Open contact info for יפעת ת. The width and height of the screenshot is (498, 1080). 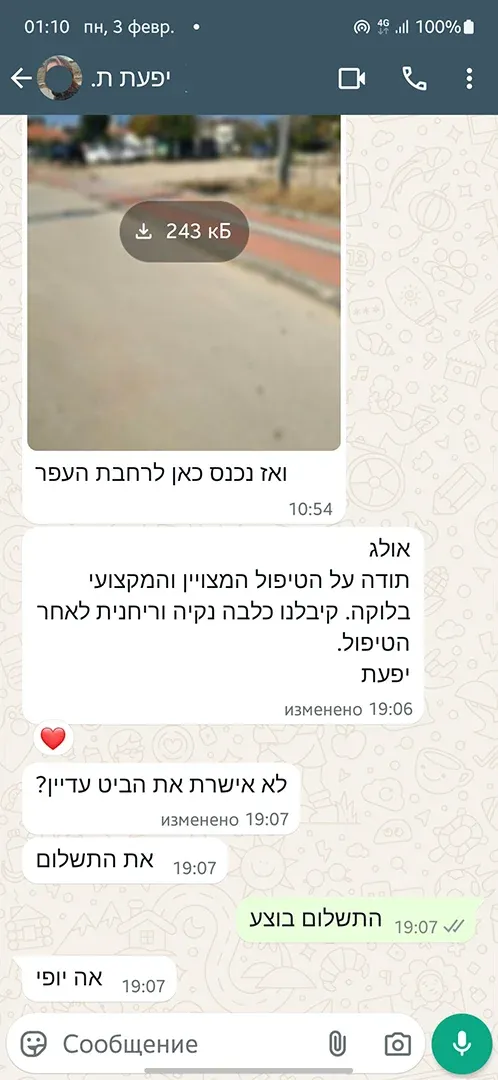(x=131, y=79)
